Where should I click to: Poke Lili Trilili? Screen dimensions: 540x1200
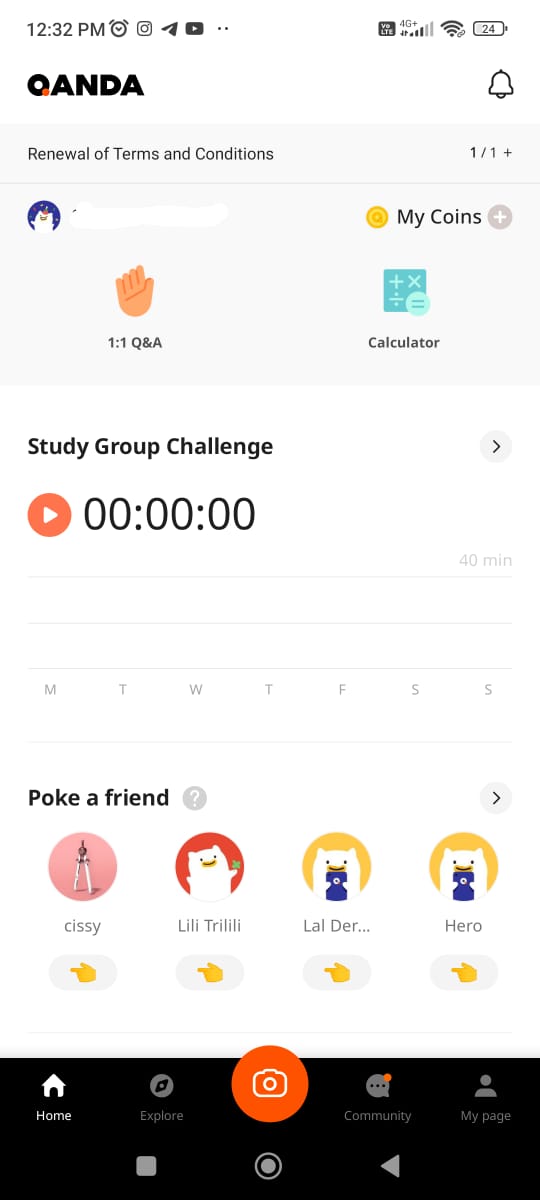[210, 972]
